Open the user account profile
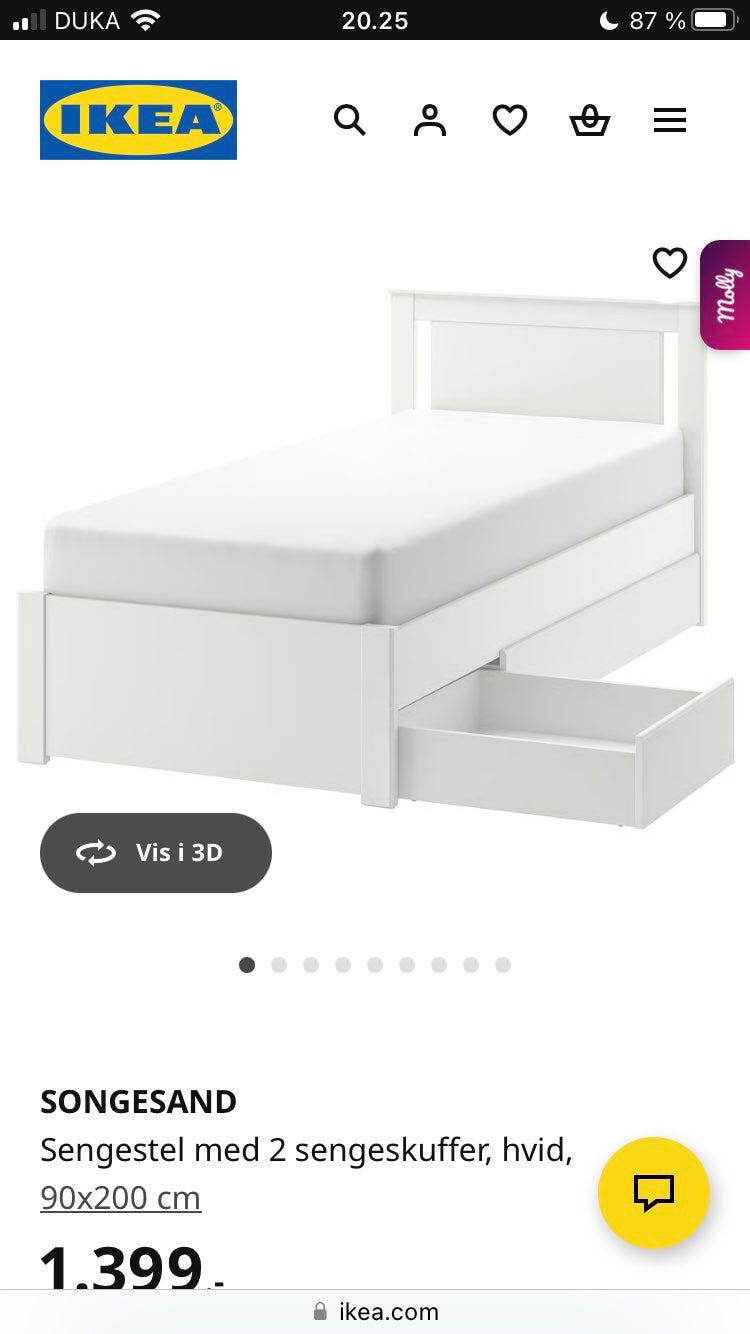The width and height of the screenshot is (750, 1334). point(430,121)
